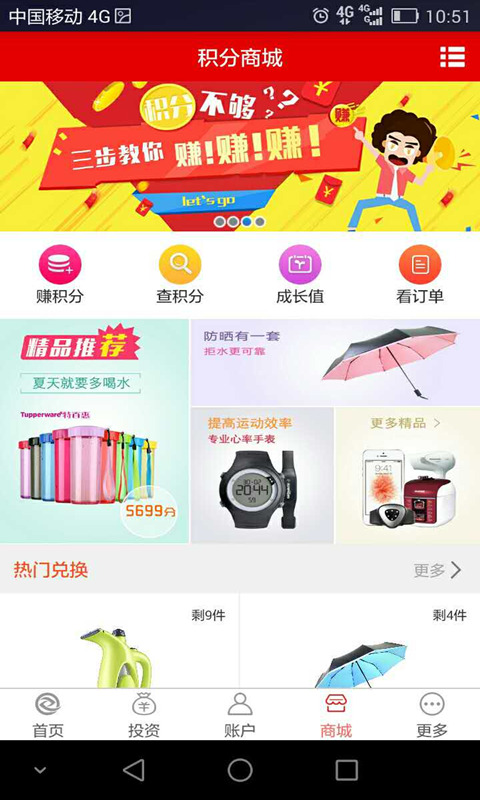Image resolution: width=480 pixels, height=800 pixels.
Task: Switch to the 更多 tab in bottom bar
Action: pyautogui.click(x=432, y=715)
